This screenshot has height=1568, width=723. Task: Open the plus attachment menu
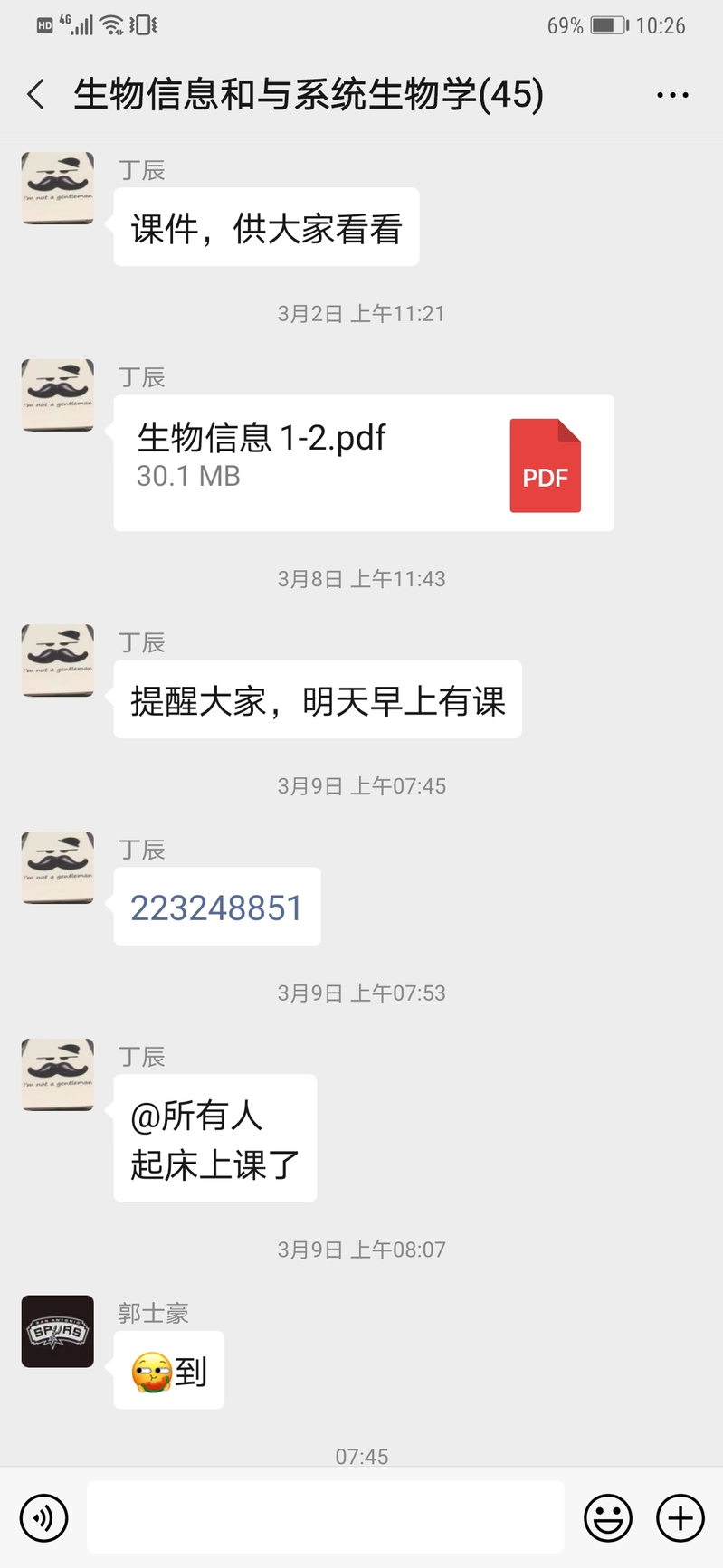pyautogui.click(x=680, y=1517)
